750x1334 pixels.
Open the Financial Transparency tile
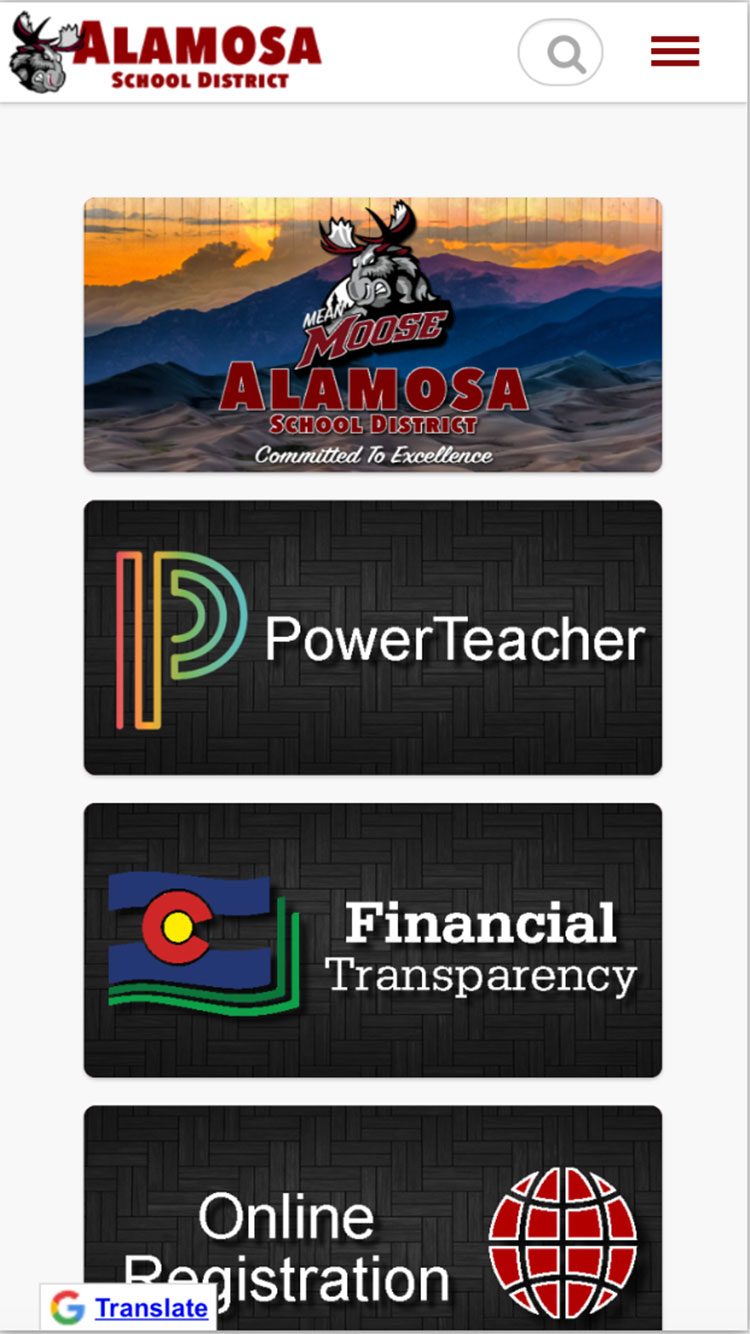(x=373, y=940)
